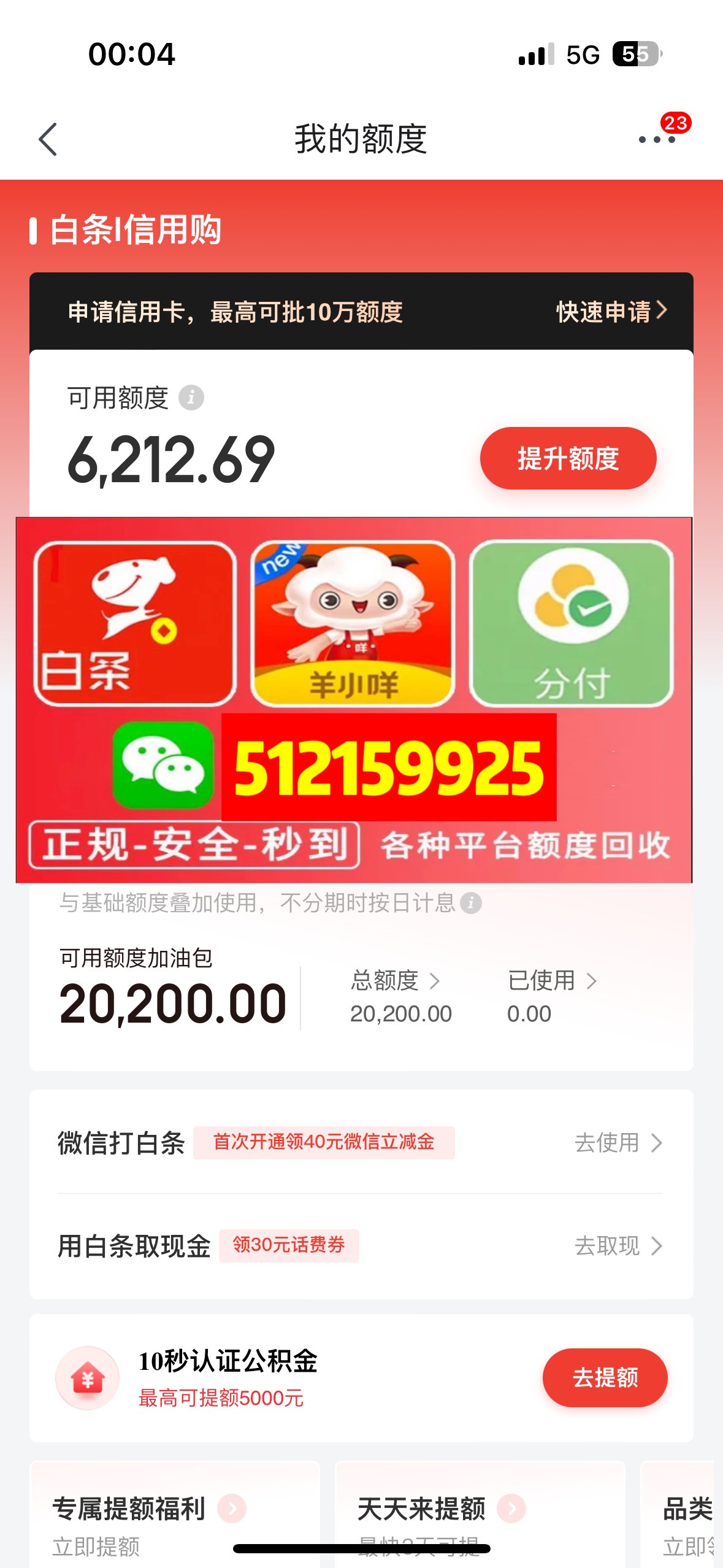View 已使用 amount details
Image resolution: width=723 pixels, height=1568 pixels.
click(552, 980)
